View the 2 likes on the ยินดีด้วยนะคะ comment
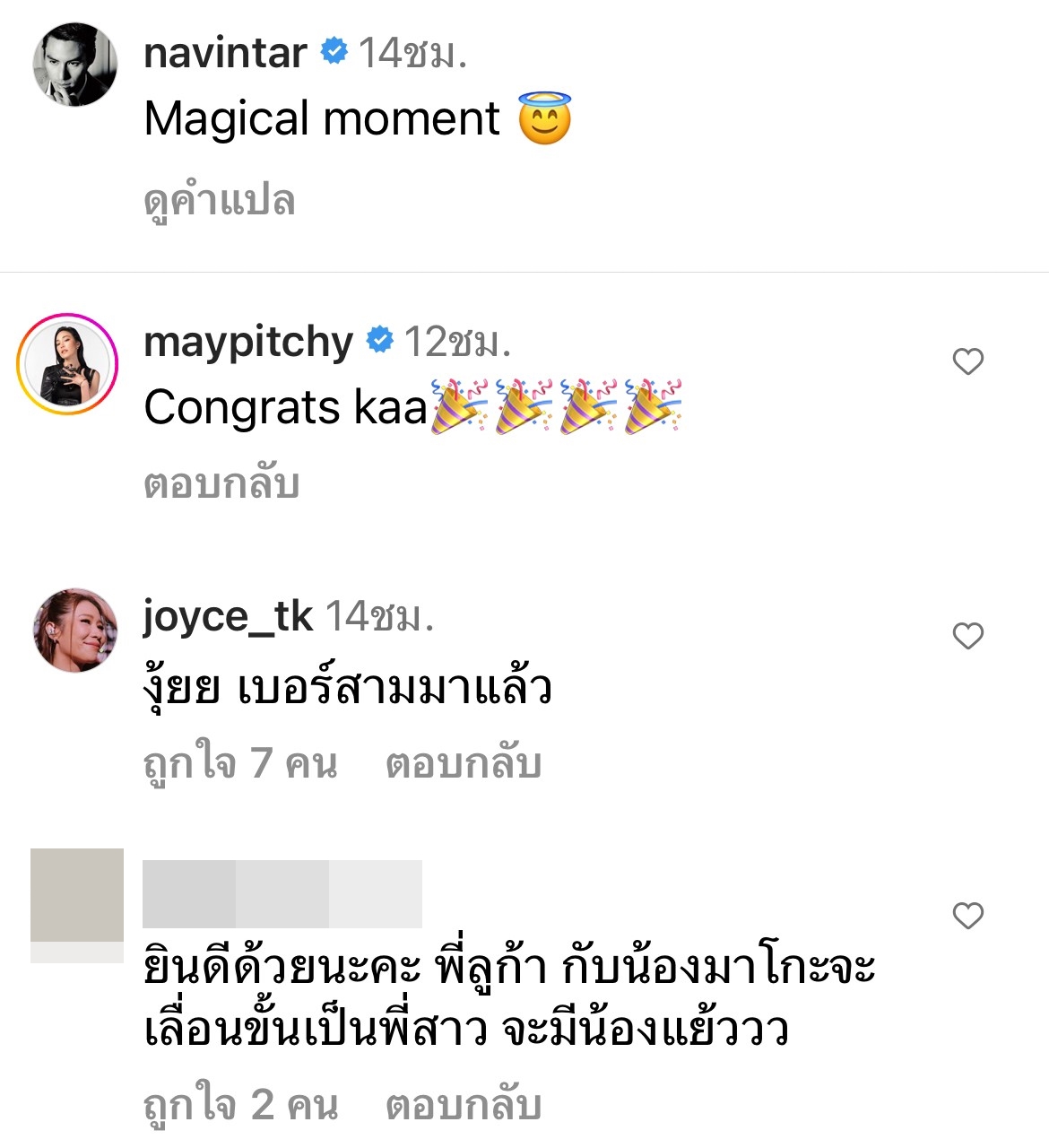Image resolution: width=1049 pixels, height=1148 pixels. 240,1104
